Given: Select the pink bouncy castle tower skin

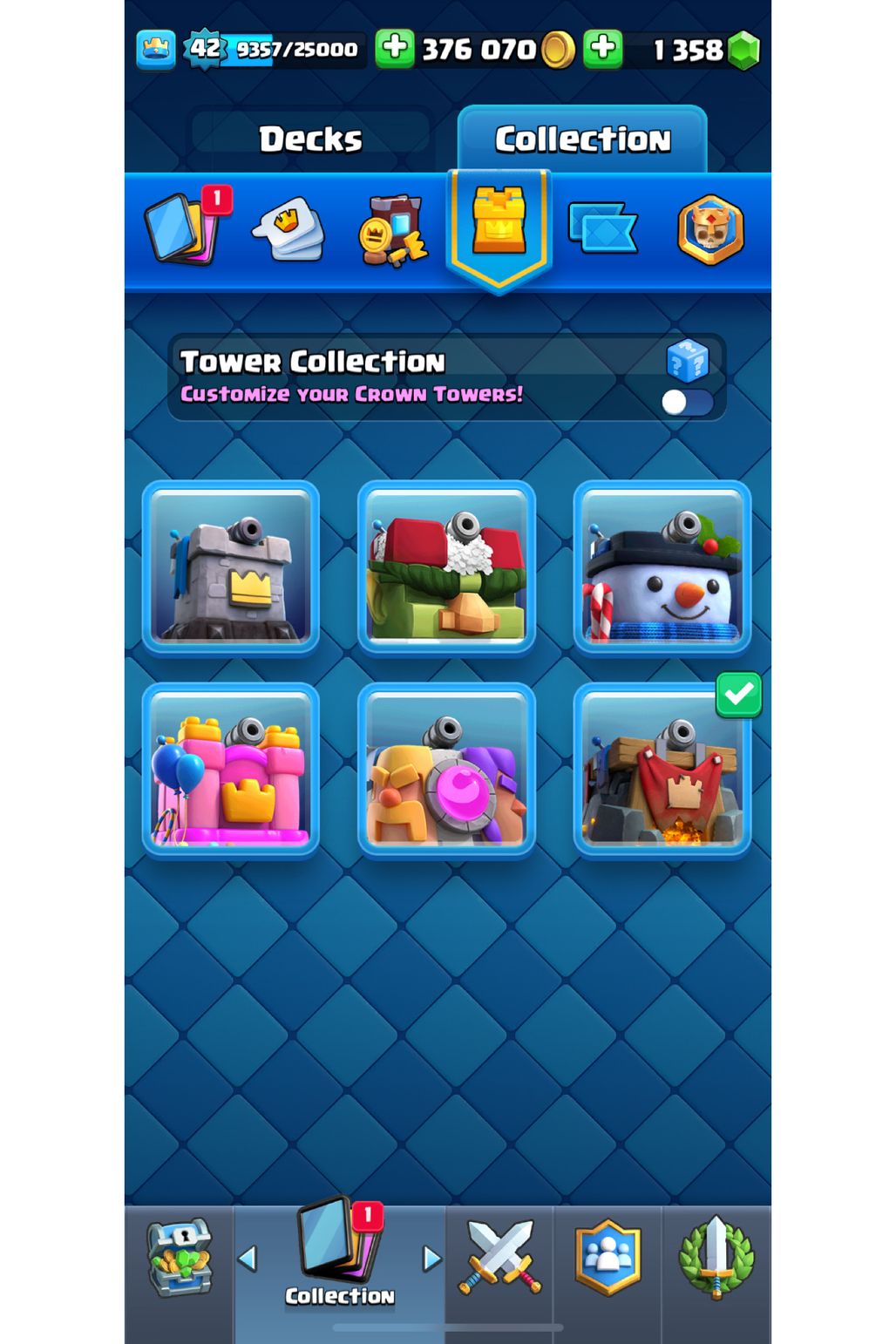Looking at the screenshot, I should pos(231,770).
